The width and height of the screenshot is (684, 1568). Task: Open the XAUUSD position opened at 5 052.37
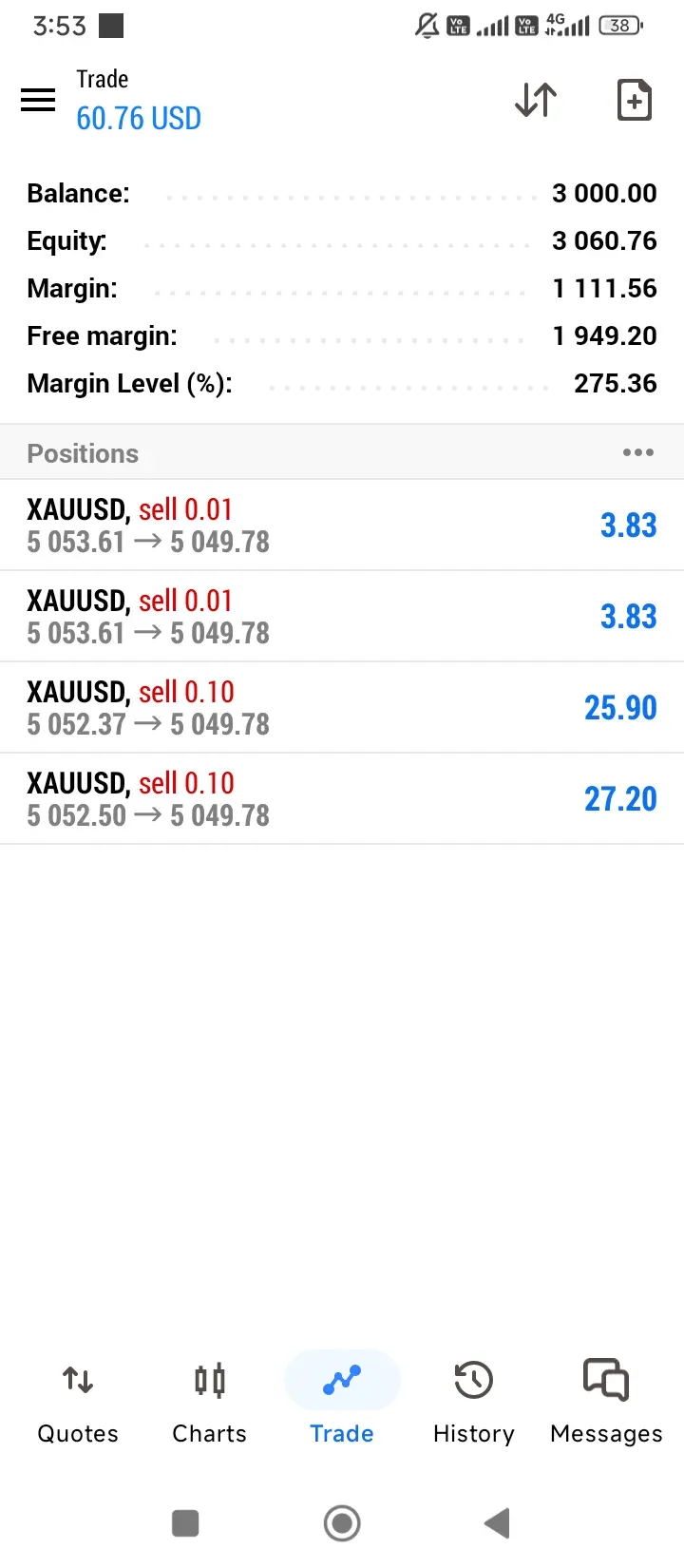pos(342,708)
